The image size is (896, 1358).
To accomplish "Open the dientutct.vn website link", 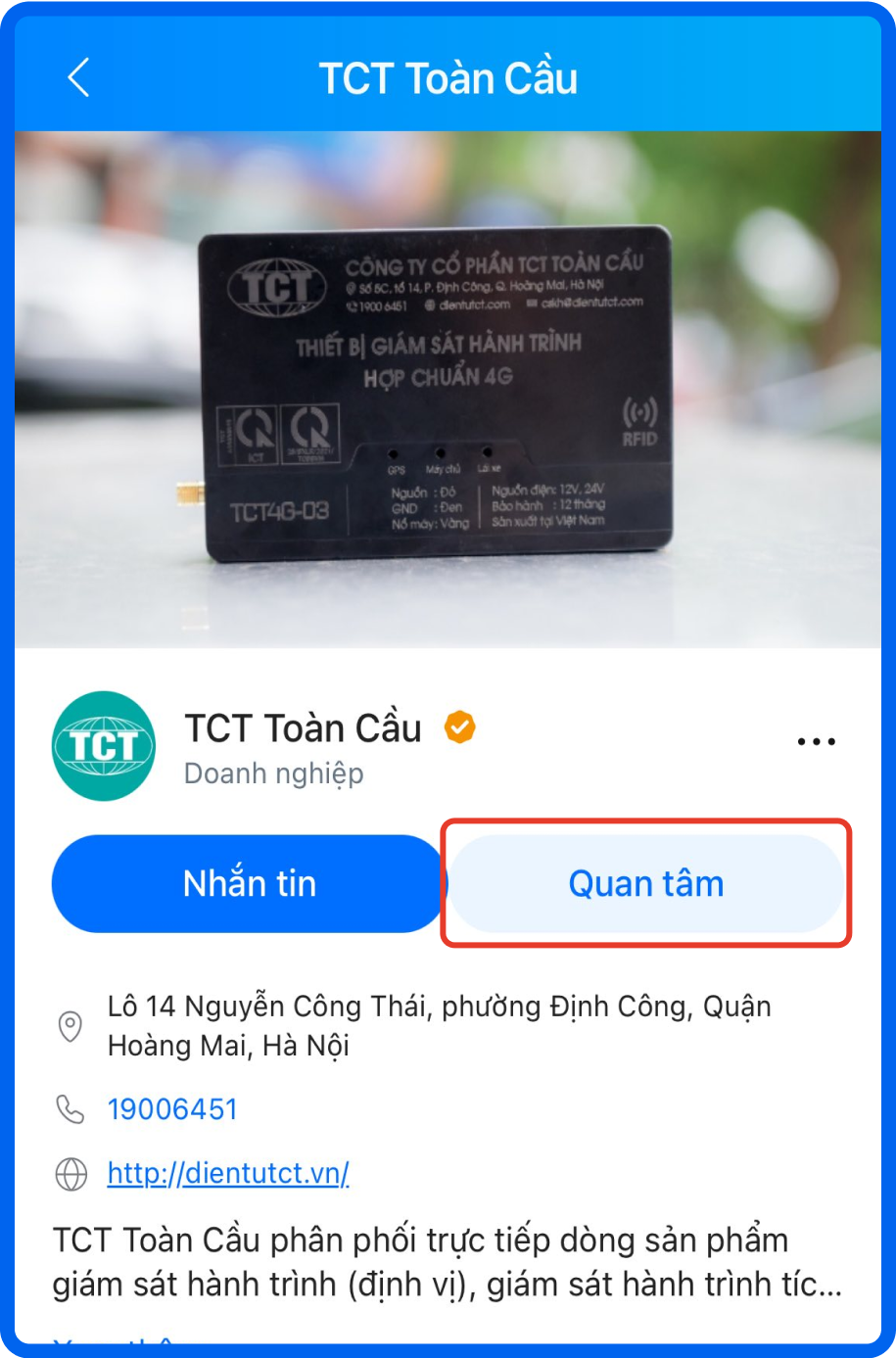I will tap(228, 1173).
